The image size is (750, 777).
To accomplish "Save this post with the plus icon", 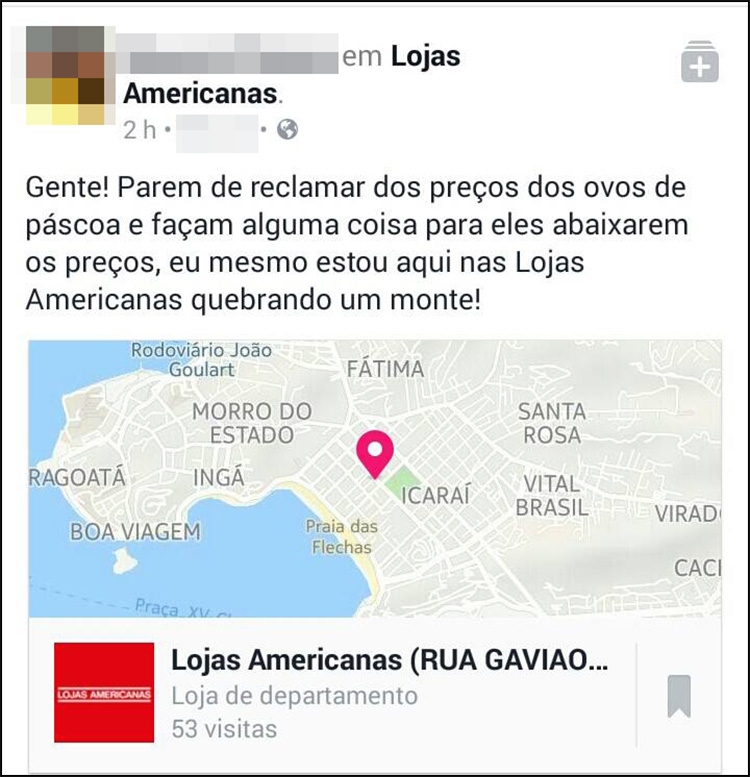I will [x=699, y=63].
